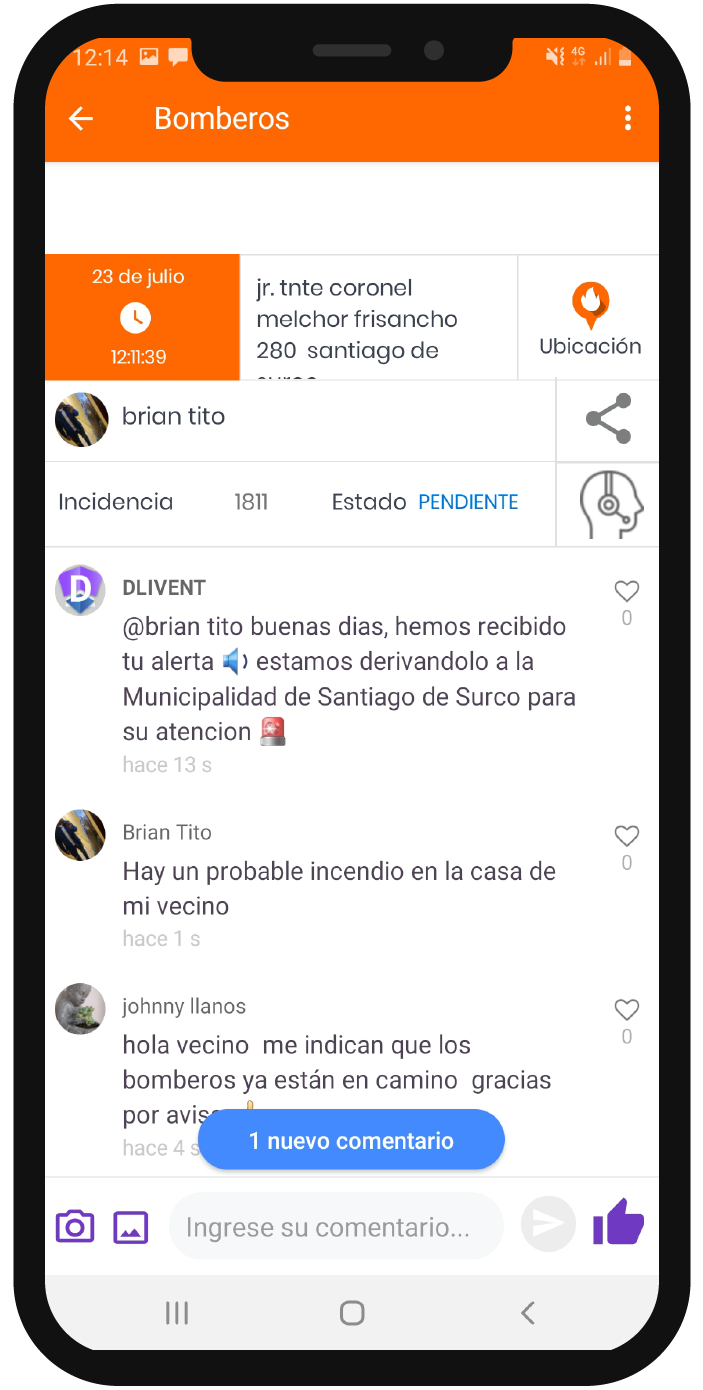Image resolution: width=703 pixels, height=1390 pixels.
Task: Open the camera to attach a photo
Action: tap(75, 1226)
